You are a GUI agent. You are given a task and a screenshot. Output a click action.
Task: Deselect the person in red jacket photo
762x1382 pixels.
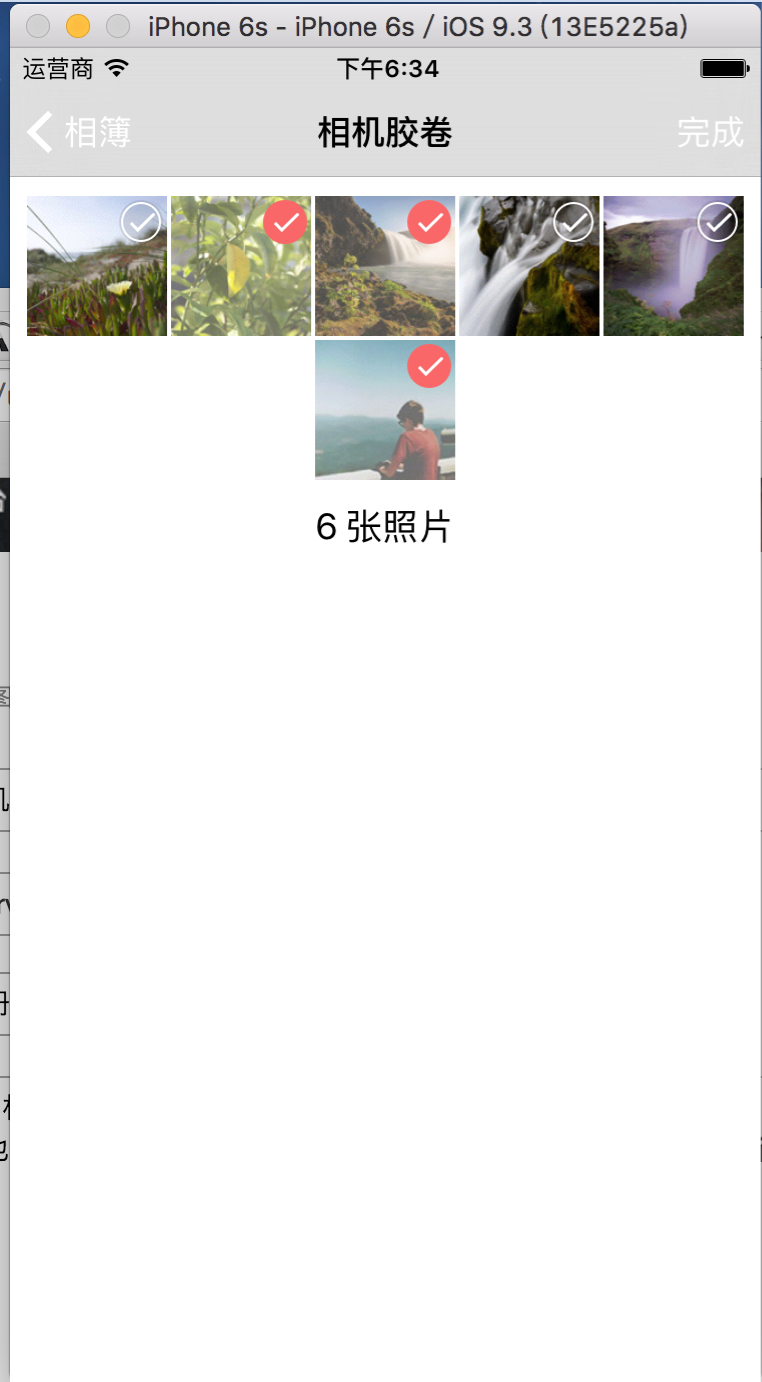tap(430, 367)
